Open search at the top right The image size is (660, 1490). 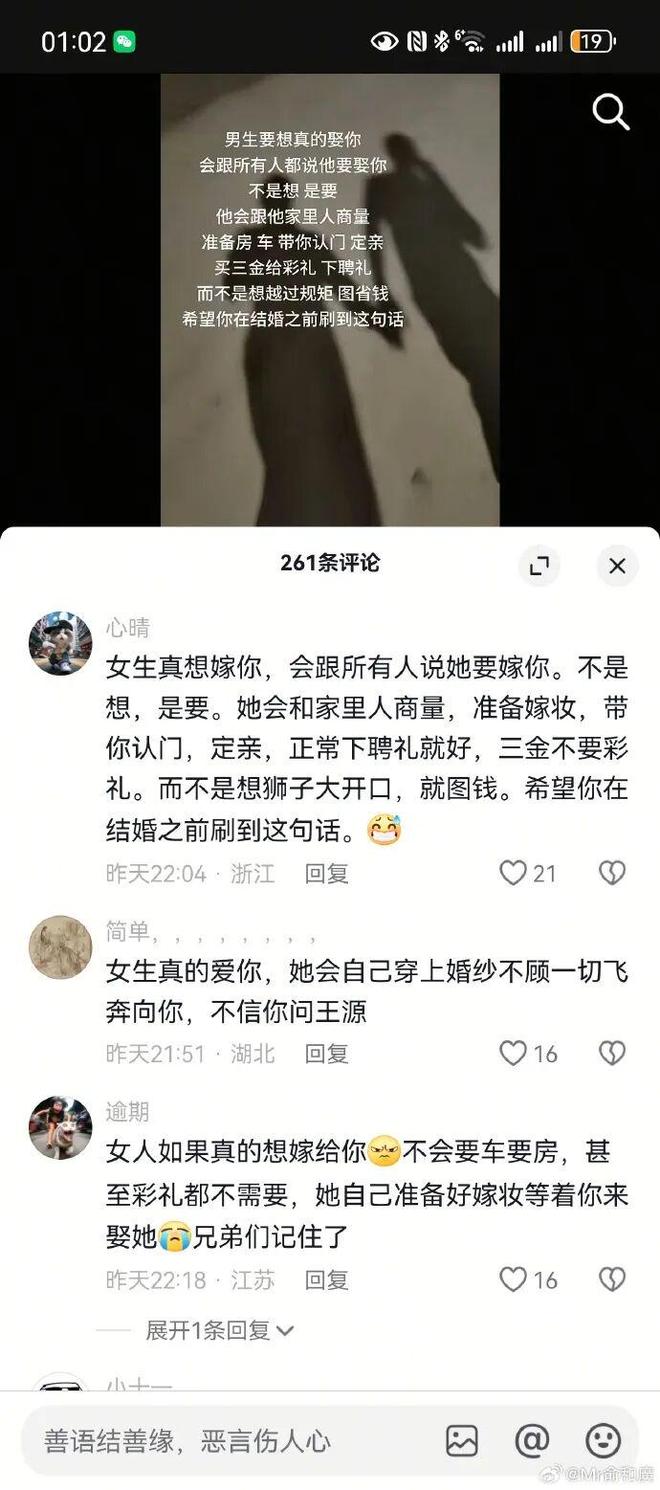[611, 112]
